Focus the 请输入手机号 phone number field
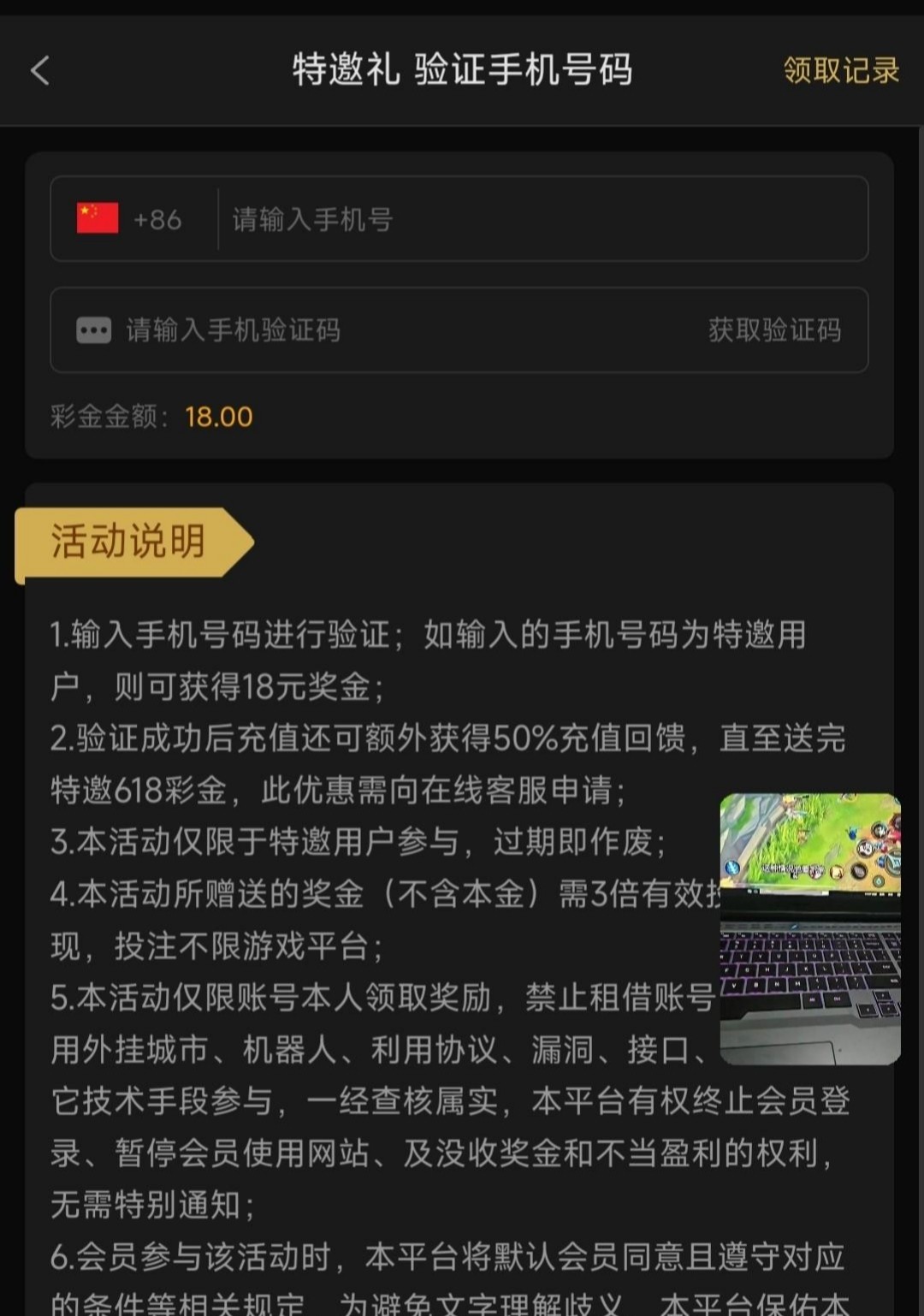The height and width of the screenshot is (1316, 924). click(539, 219)
